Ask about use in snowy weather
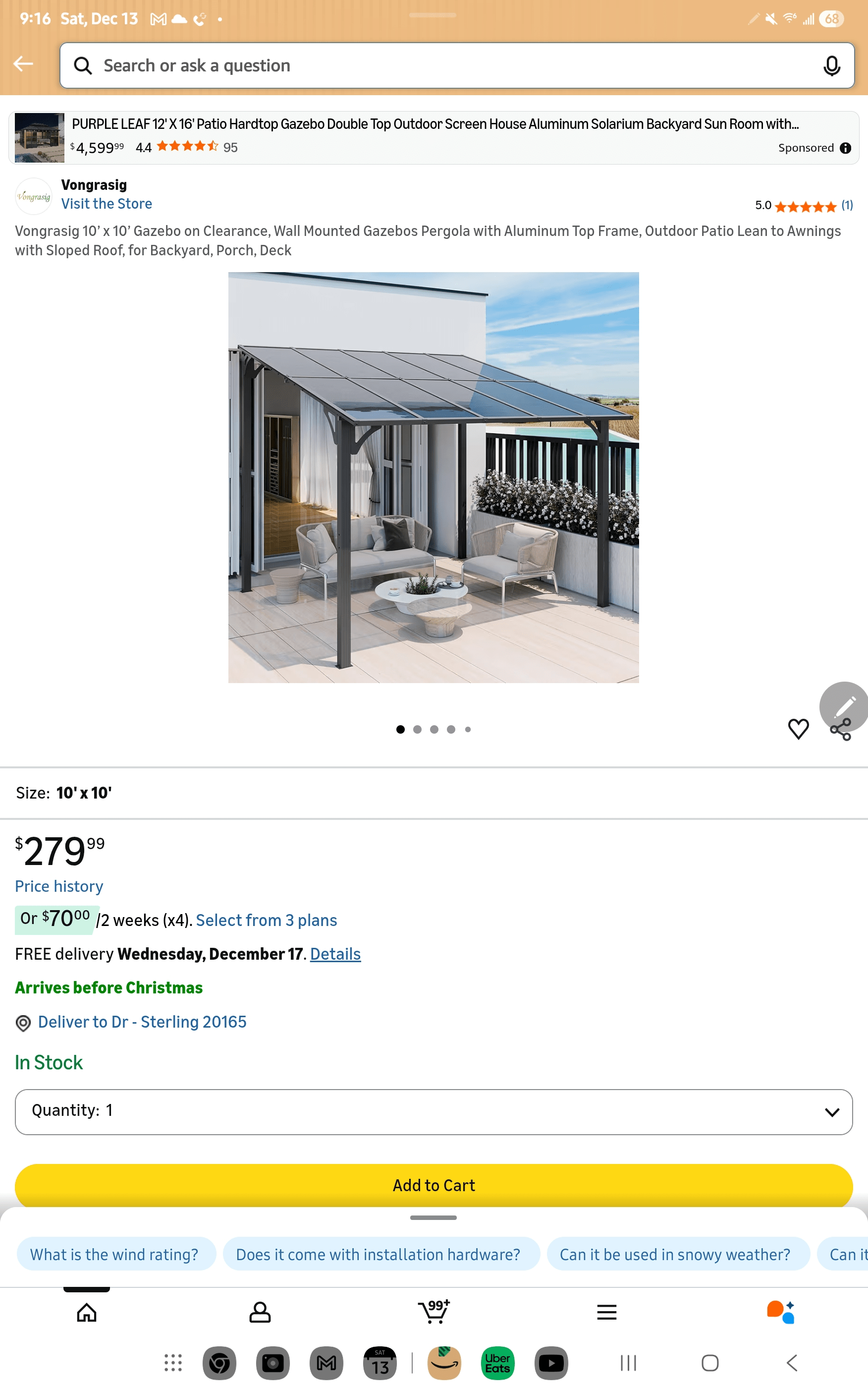 (x=675, y=1254)
